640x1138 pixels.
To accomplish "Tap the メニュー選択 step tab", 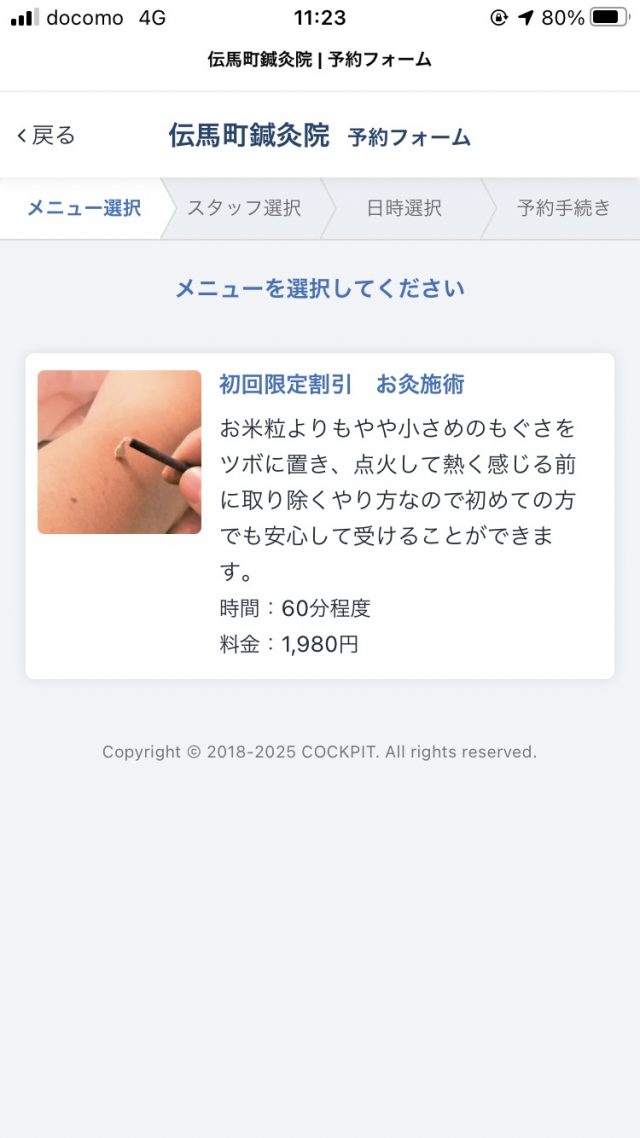I will [84, 208].
